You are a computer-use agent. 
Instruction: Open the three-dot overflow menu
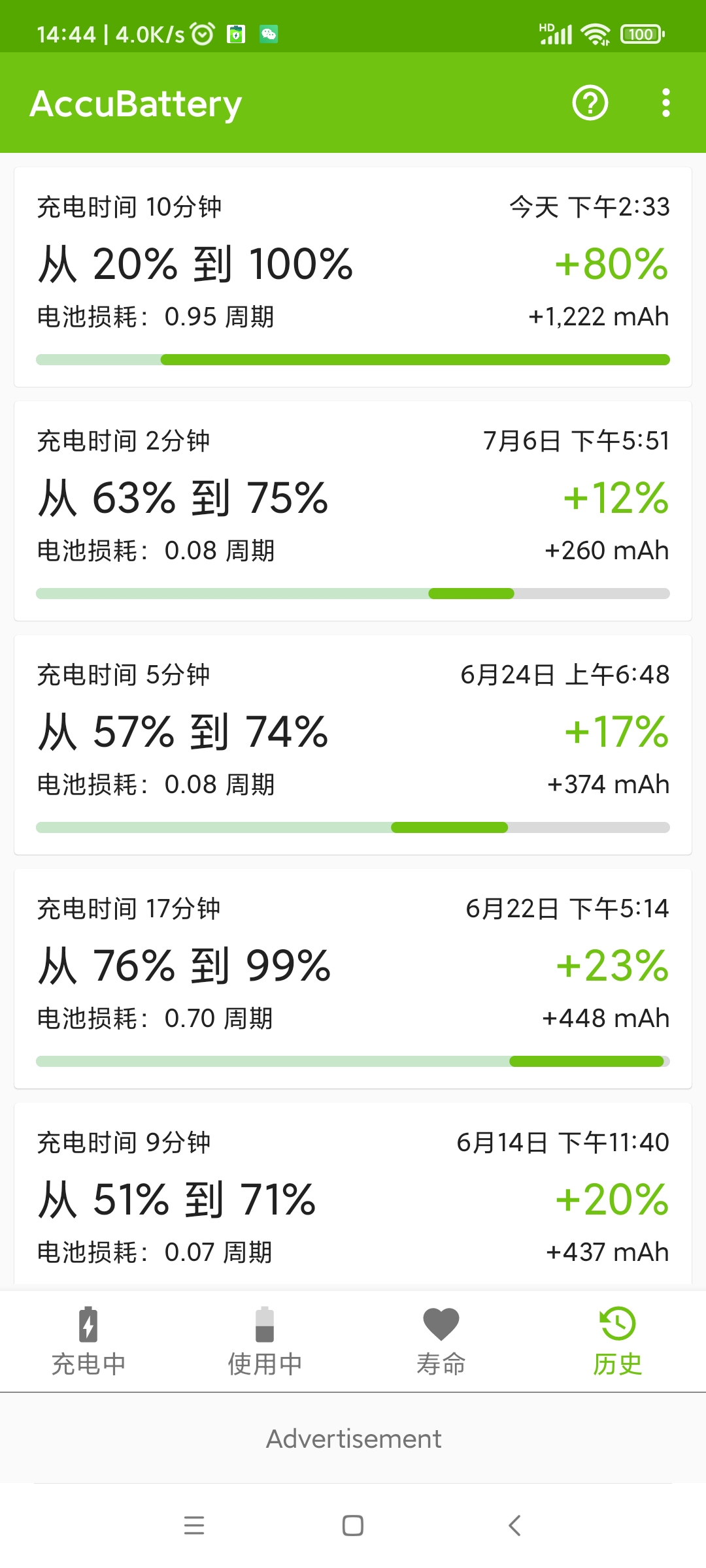coord(665,103)
